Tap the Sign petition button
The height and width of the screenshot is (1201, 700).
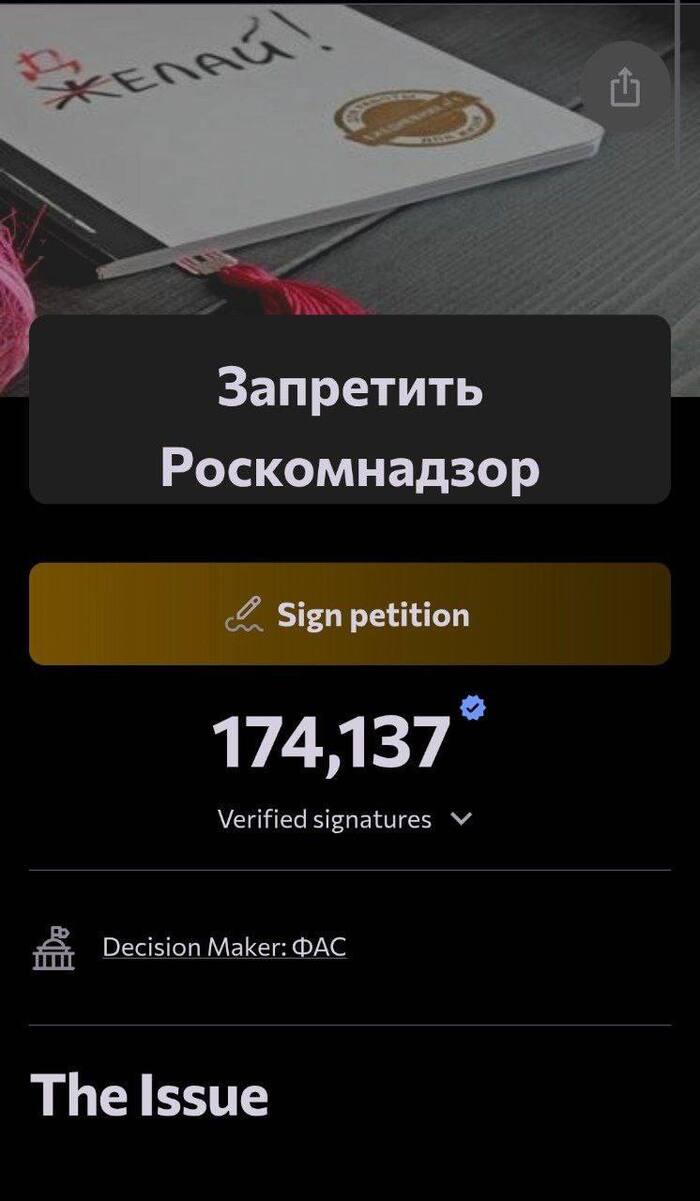click(x=349, y=614)
